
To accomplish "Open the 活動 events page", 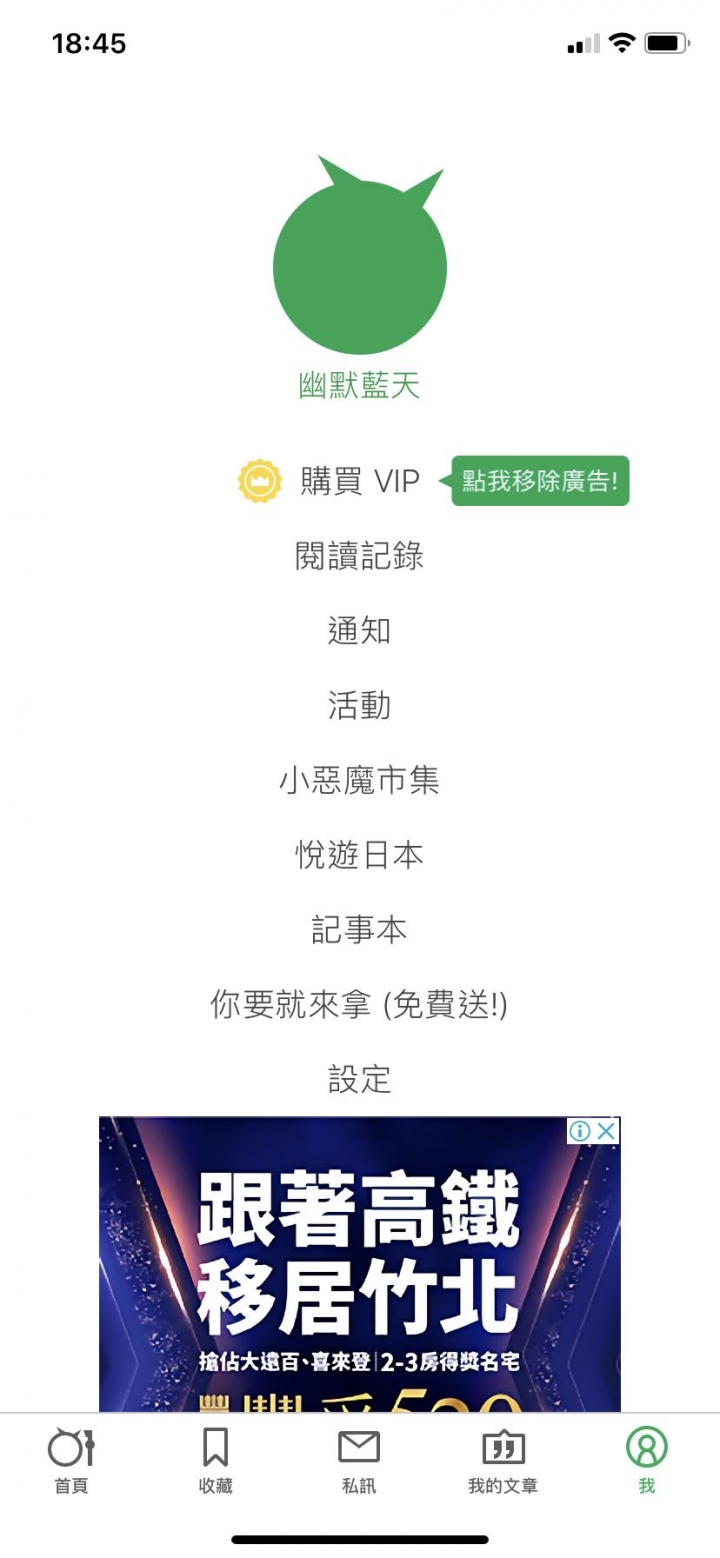I will coord(359,706).
